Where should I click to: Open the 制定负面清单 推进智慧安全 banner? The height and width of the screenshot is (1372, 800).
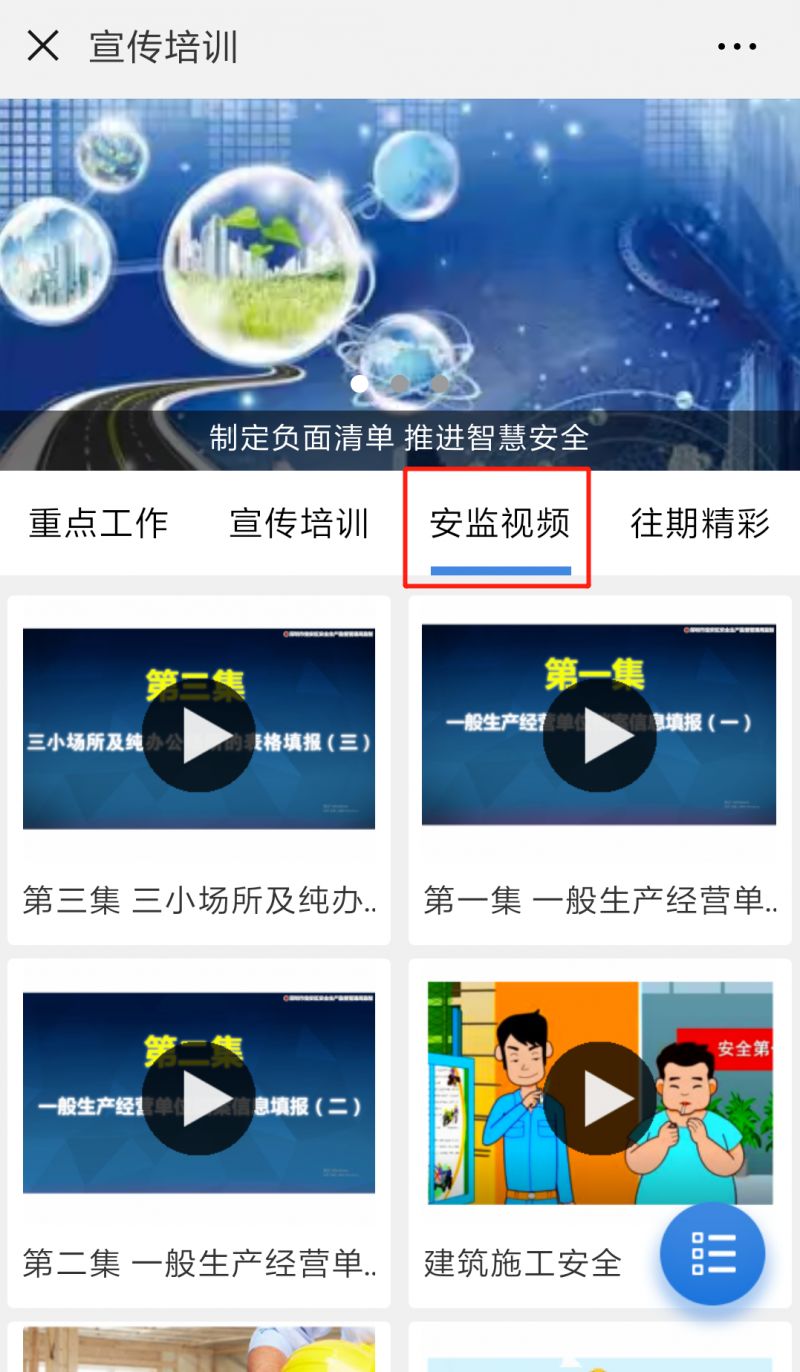pos(400,285)
